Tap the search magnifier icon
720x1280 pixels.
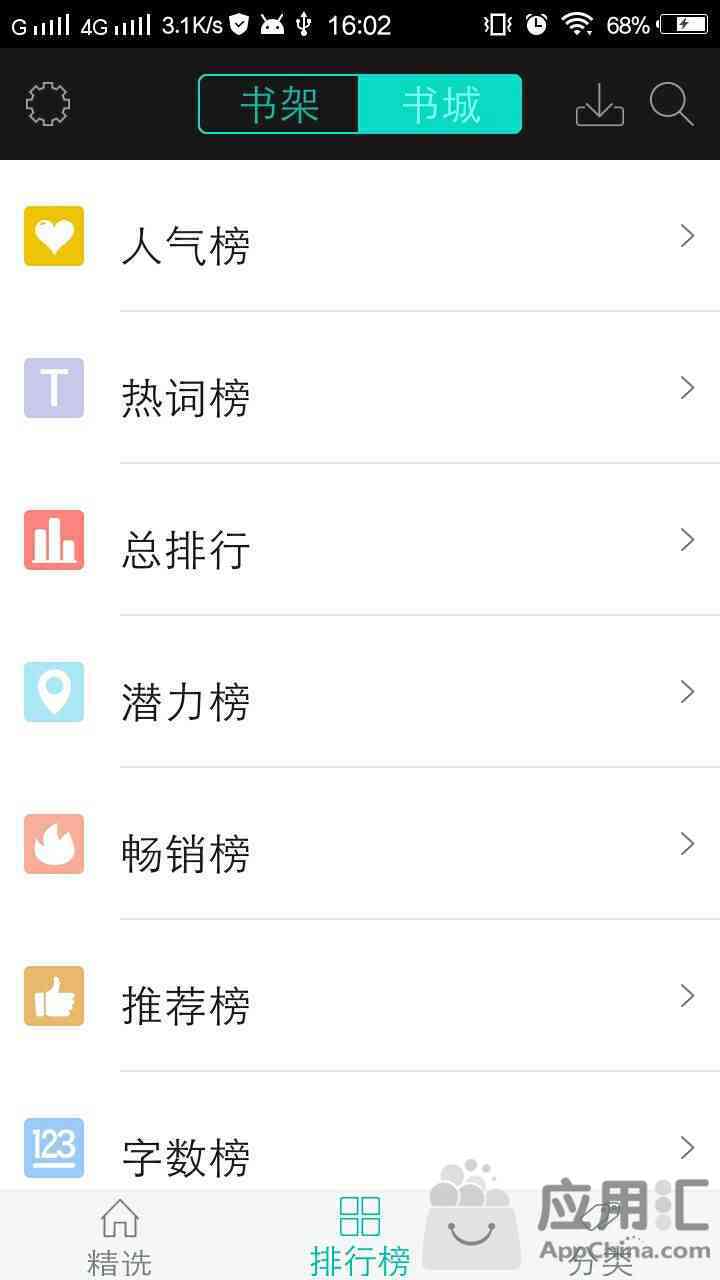click(671, 104)
